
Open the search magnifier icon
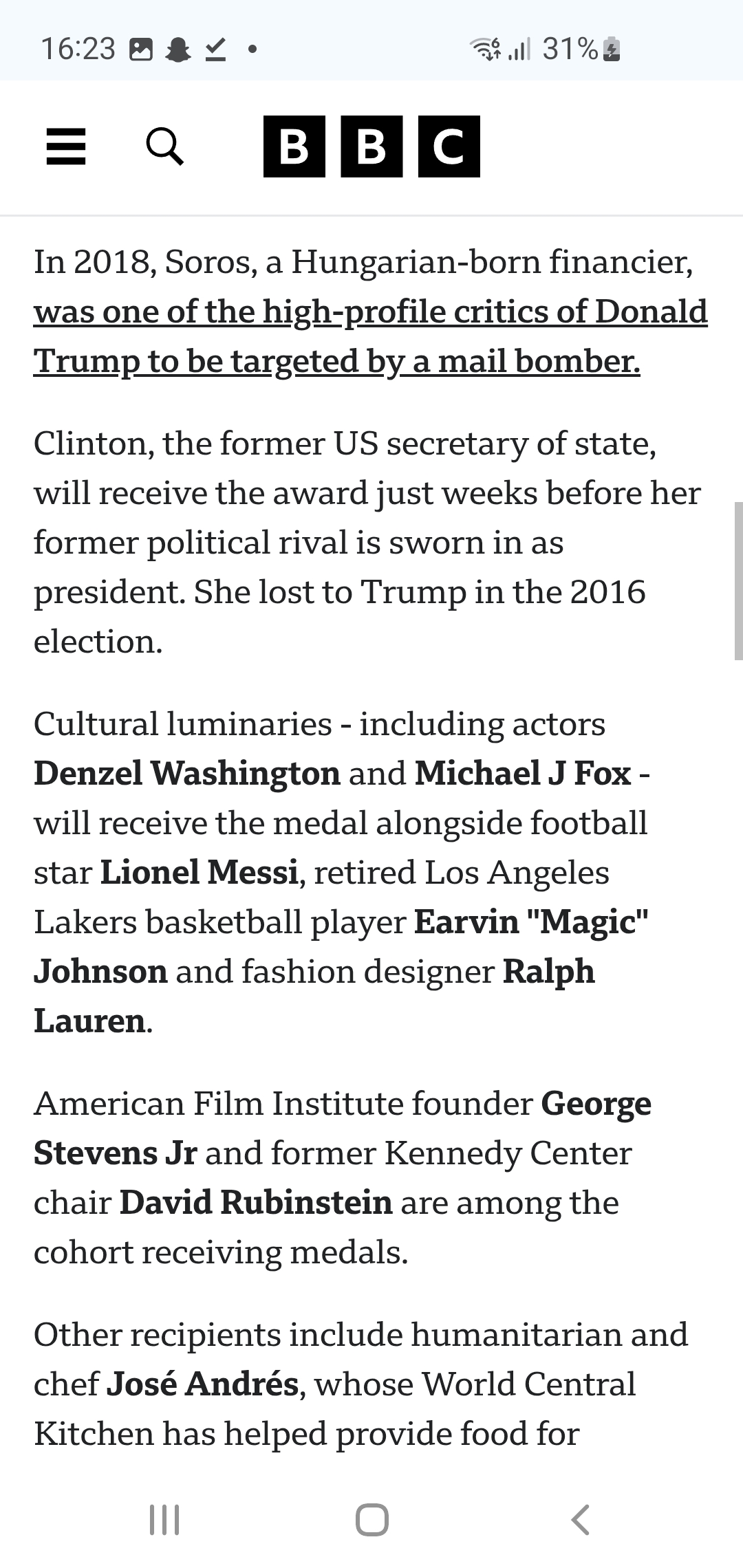[x=165, y=146]
